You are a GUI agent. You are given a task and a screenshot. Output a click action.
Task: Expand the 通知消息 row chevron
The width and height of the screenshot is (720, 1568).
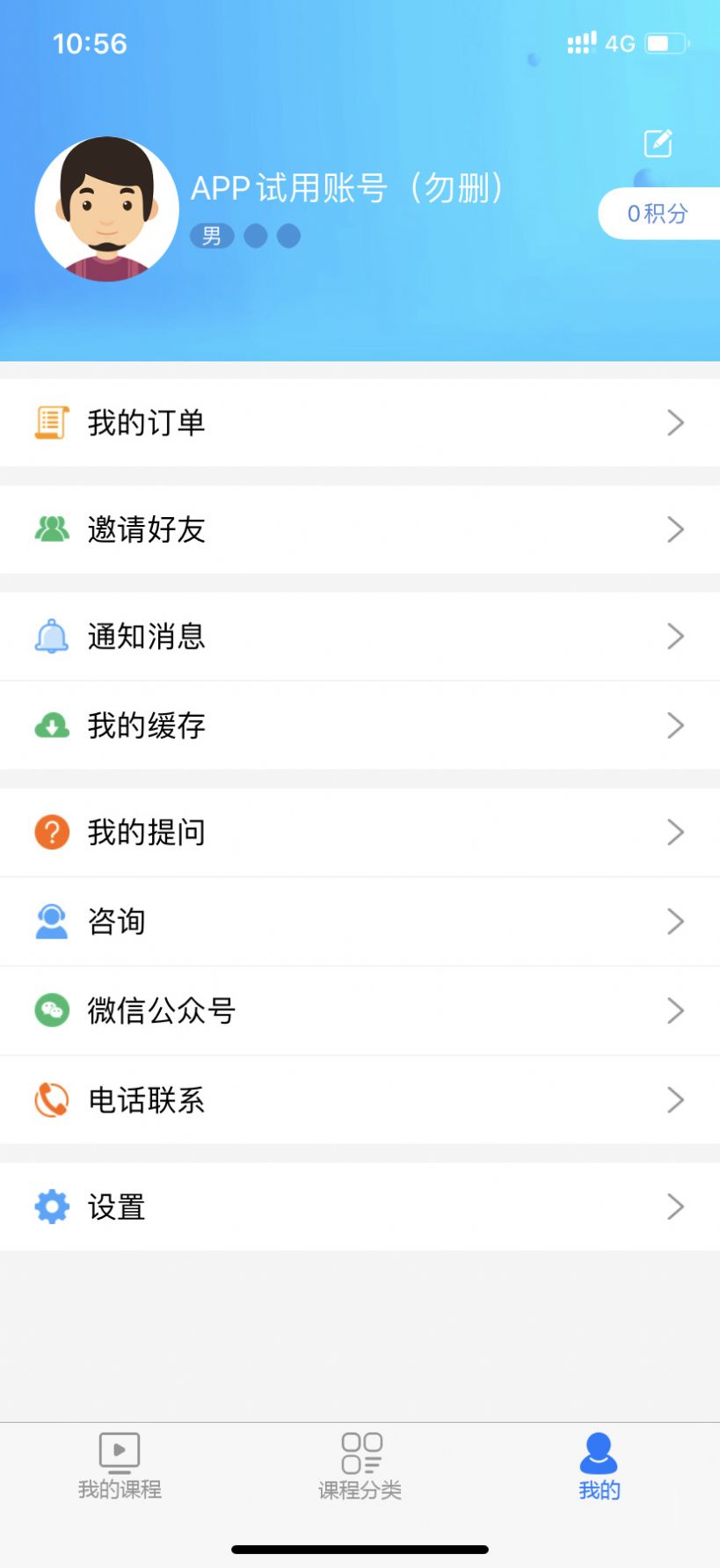point(675,636)
